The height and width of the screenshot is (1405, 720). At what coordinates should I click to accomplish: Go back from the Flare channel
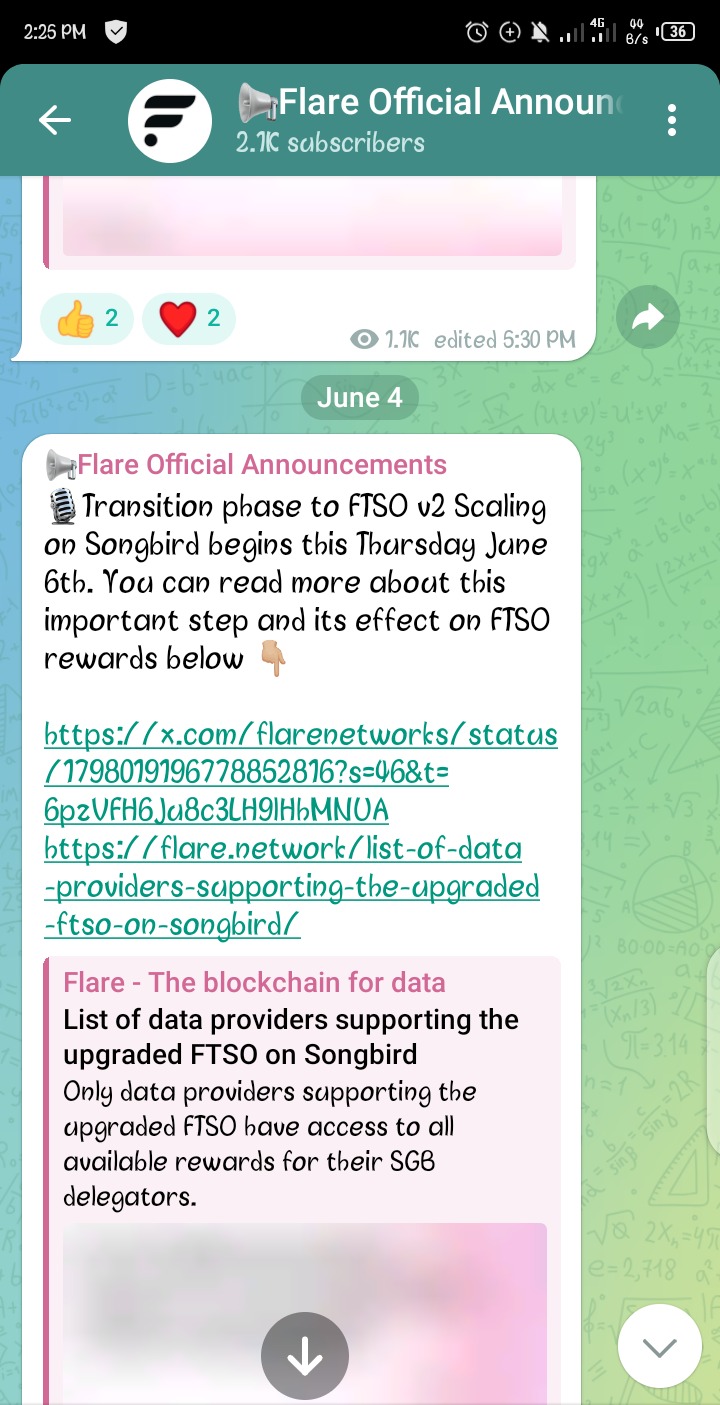coord(55,121)
